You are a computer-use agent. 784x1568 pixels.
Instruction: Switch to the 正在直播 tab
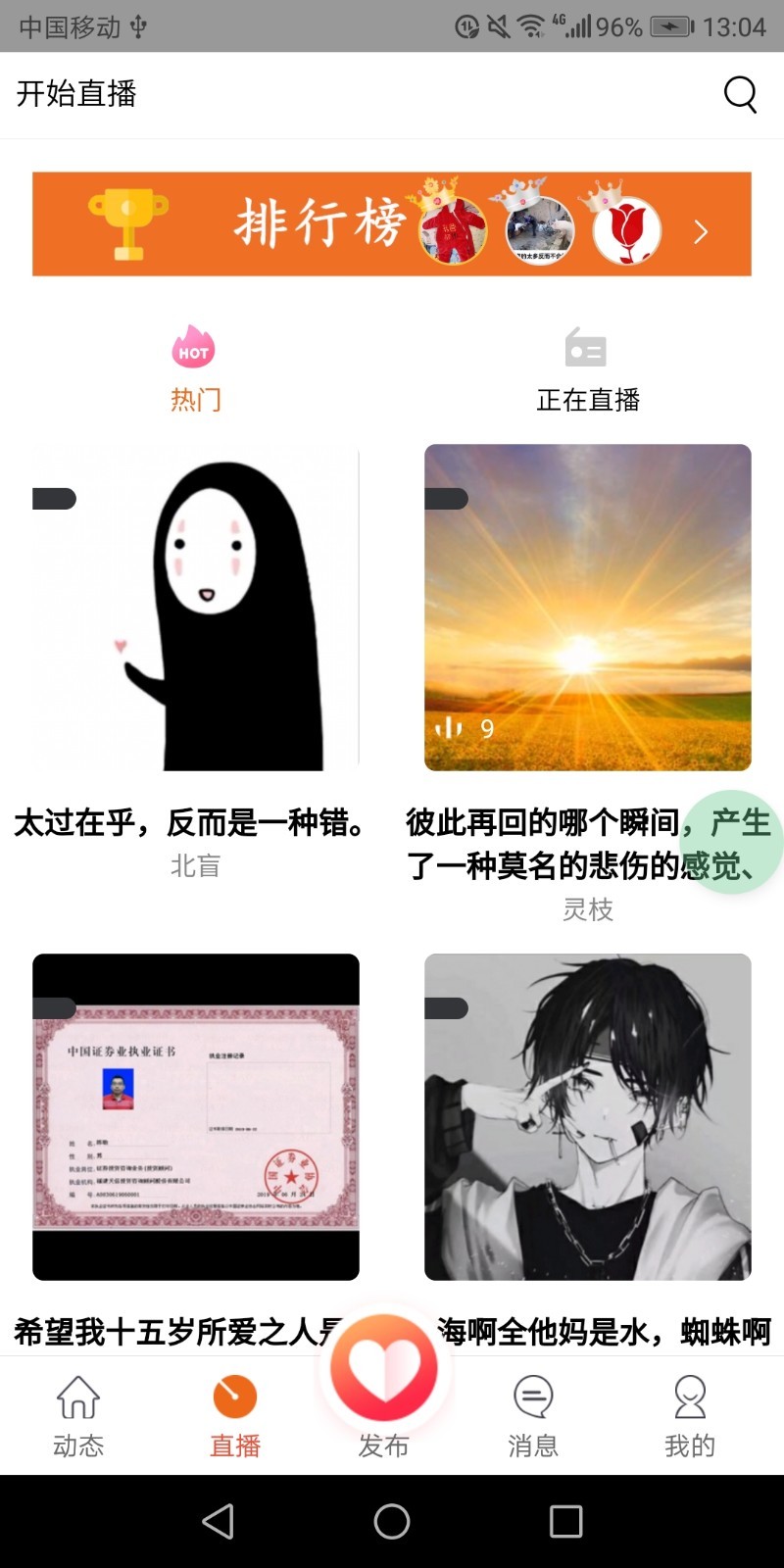pos(587,369)
